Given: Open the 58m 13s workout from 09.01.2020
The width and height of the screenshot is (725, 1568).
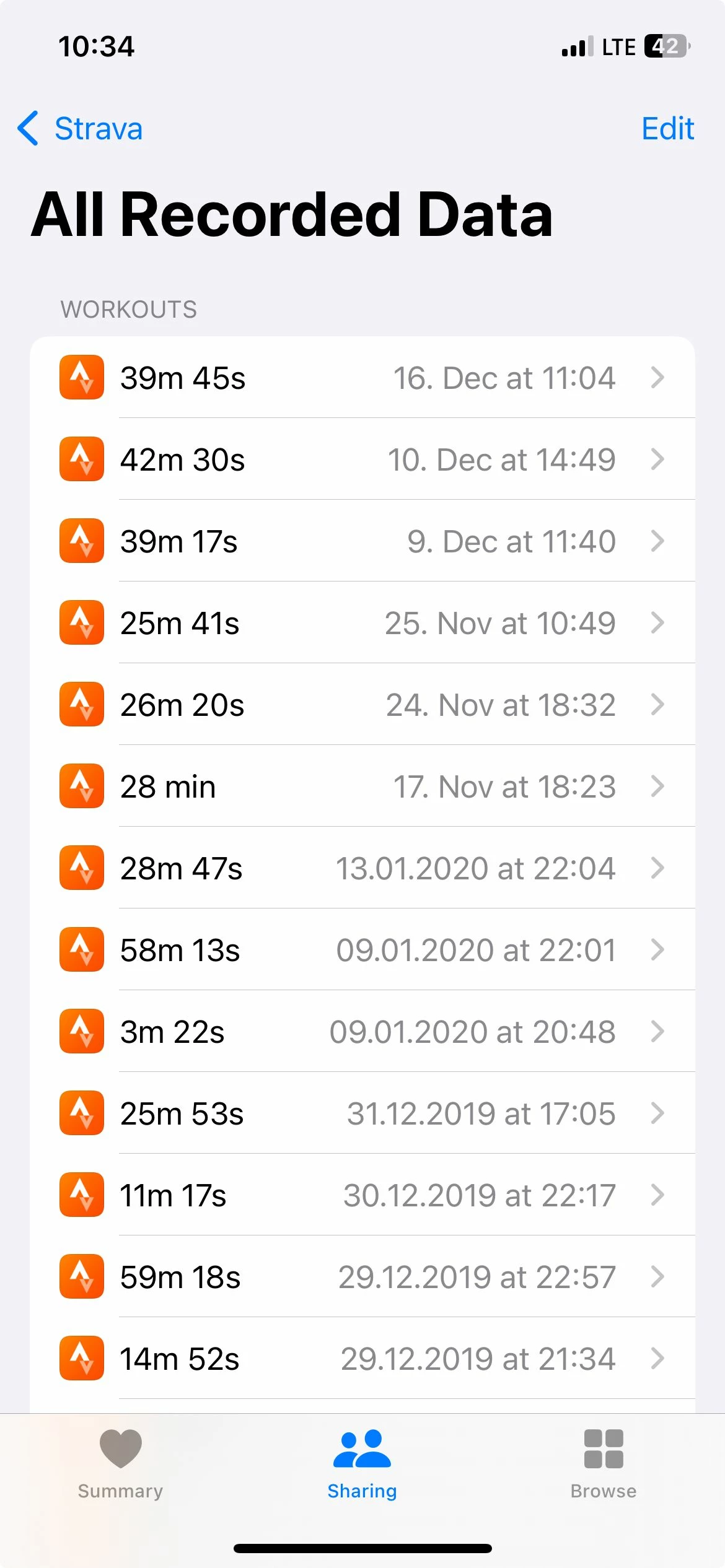Looking at the screenshot, I should pyautogui.click(x=362, y=949).
